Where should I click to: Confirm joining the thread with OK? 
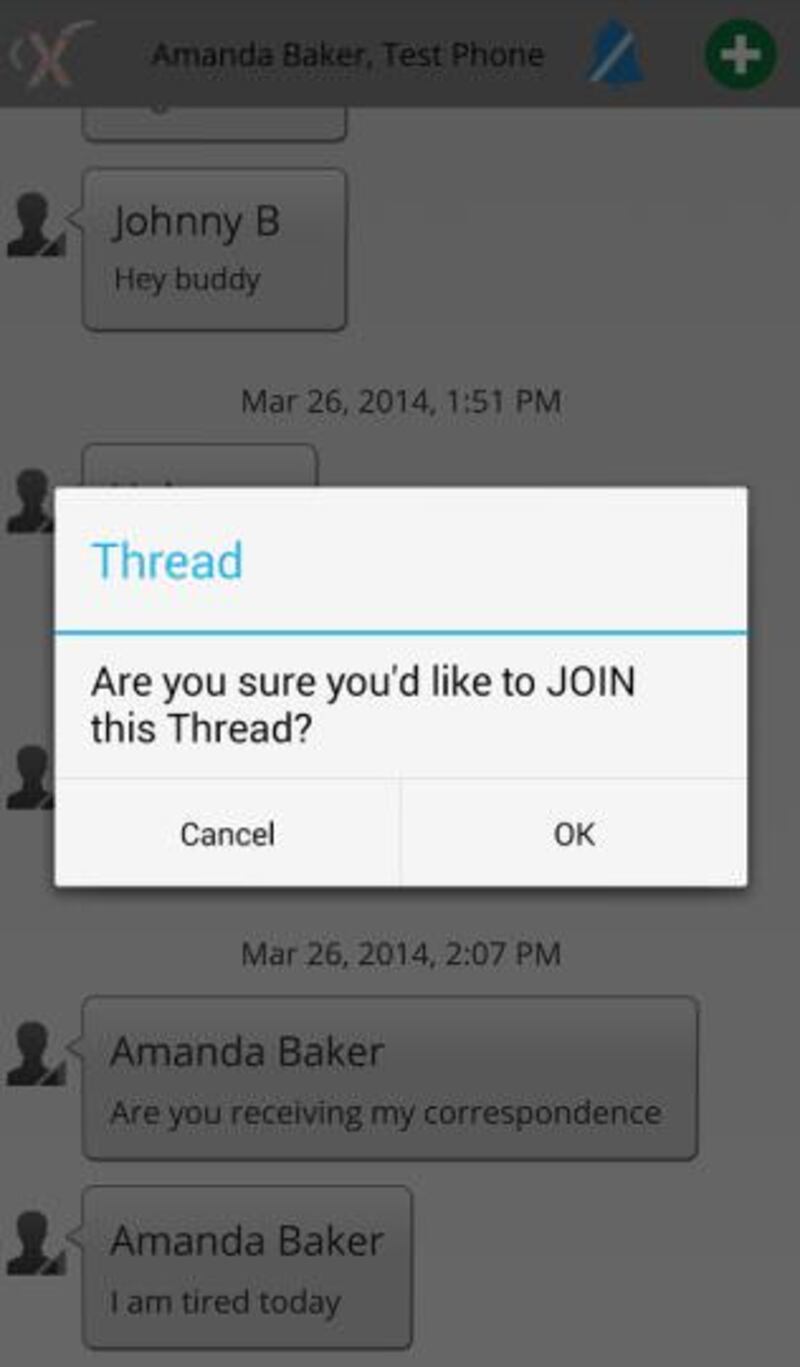click(x=574, y=833)
